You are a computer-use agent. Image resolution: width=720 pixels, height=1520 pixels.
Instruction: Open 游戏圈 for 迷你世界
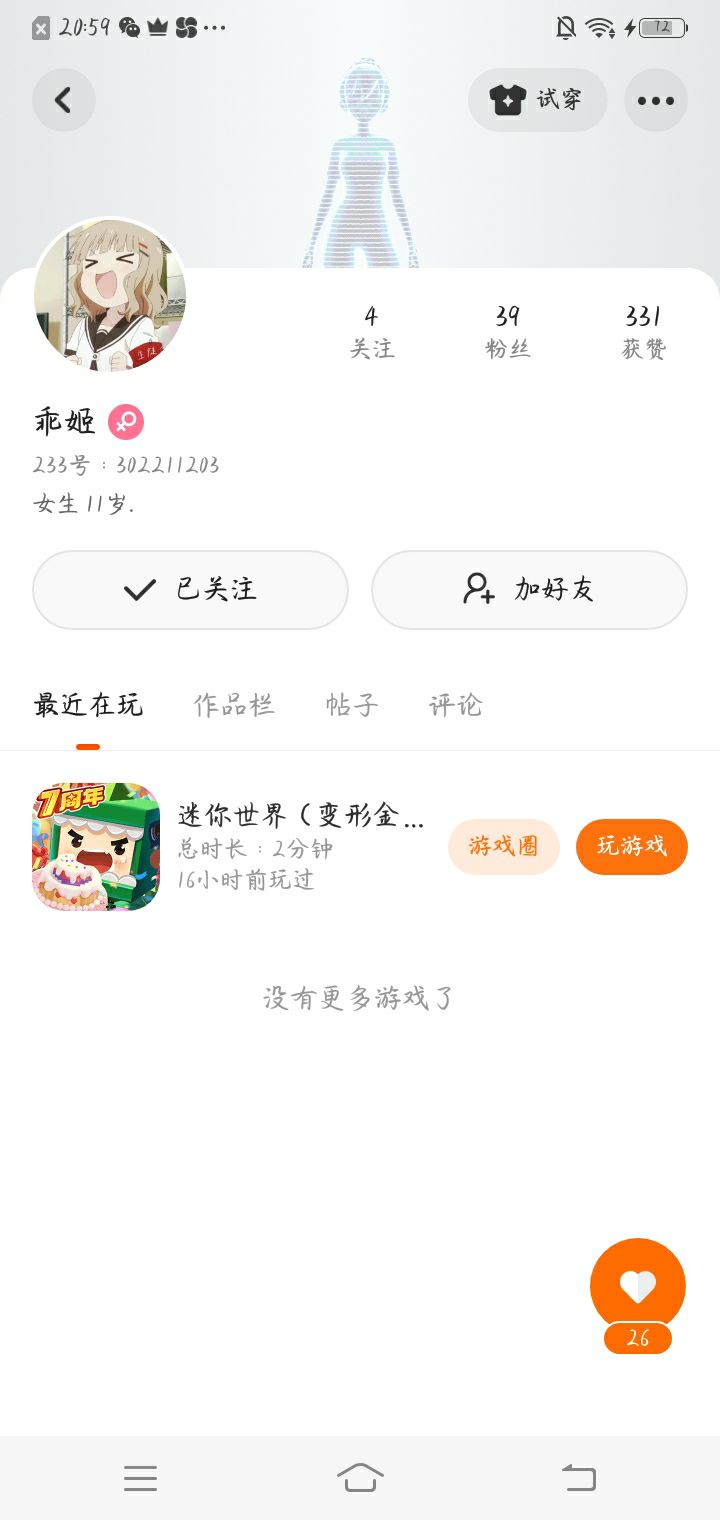[504, 847]
